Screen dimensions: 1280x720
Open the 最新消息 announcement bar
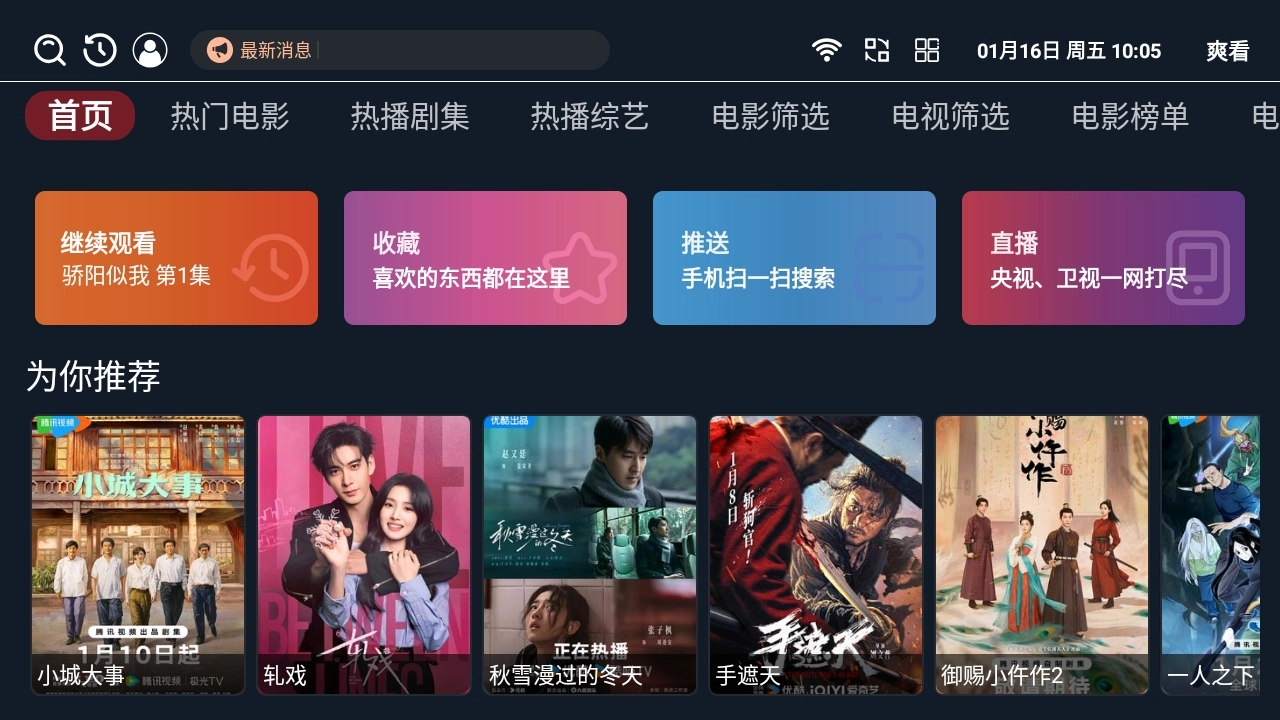coord(400,50)
